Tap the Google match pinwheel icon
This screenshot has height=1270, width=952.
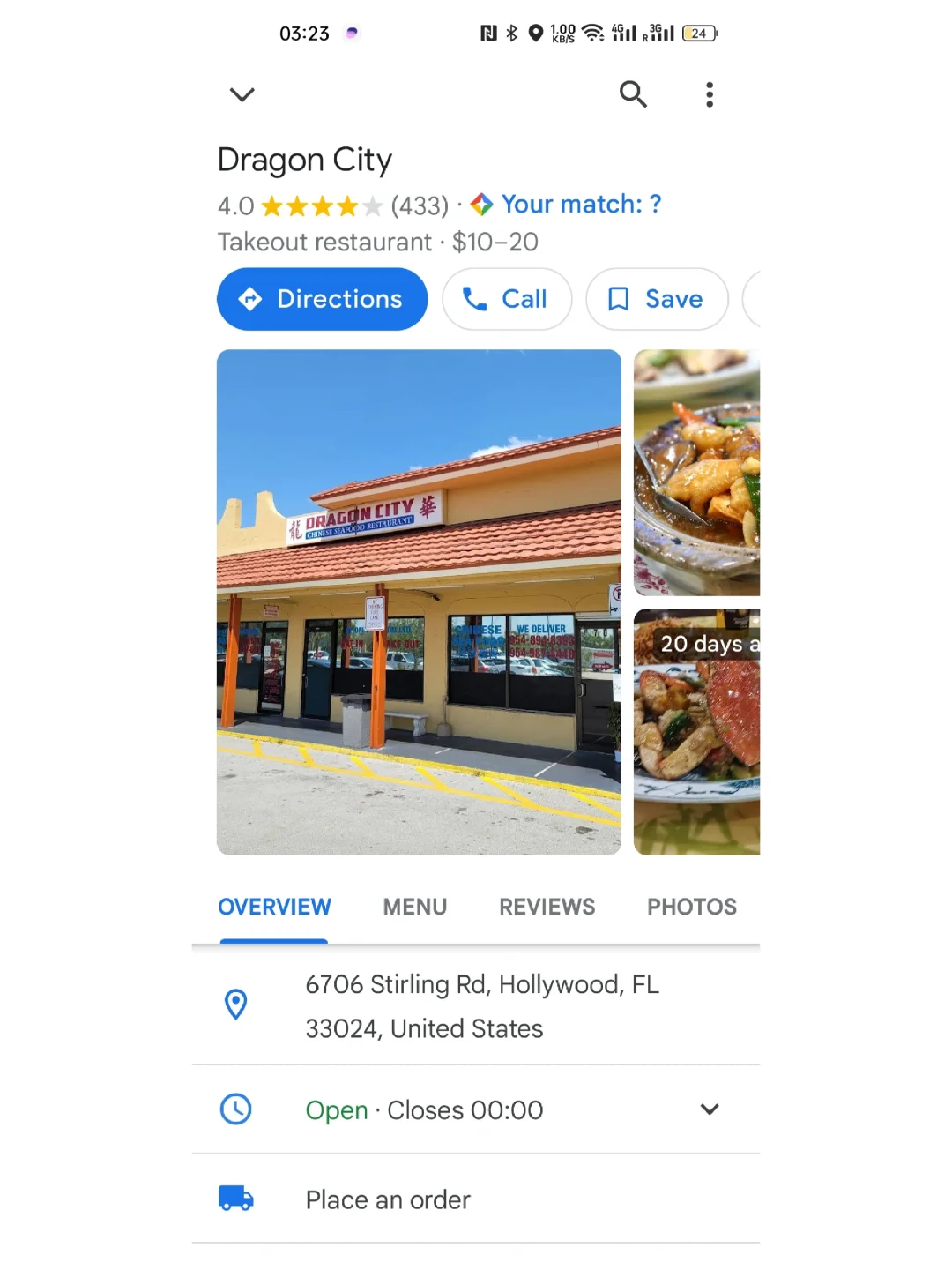[x=481, y=205]
